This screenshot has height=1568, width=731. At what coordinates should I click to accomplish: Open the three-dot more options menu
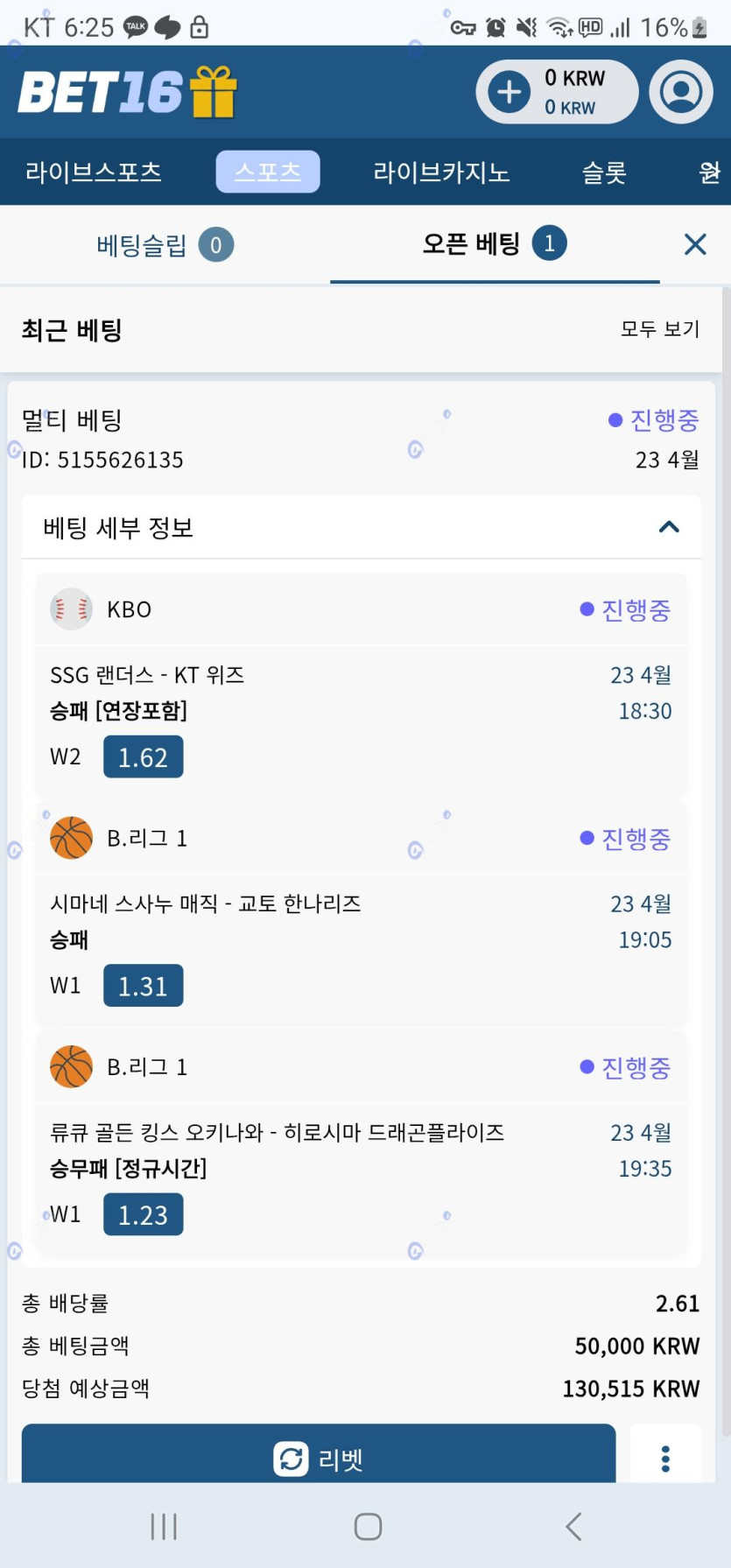tap(665, 1458)
